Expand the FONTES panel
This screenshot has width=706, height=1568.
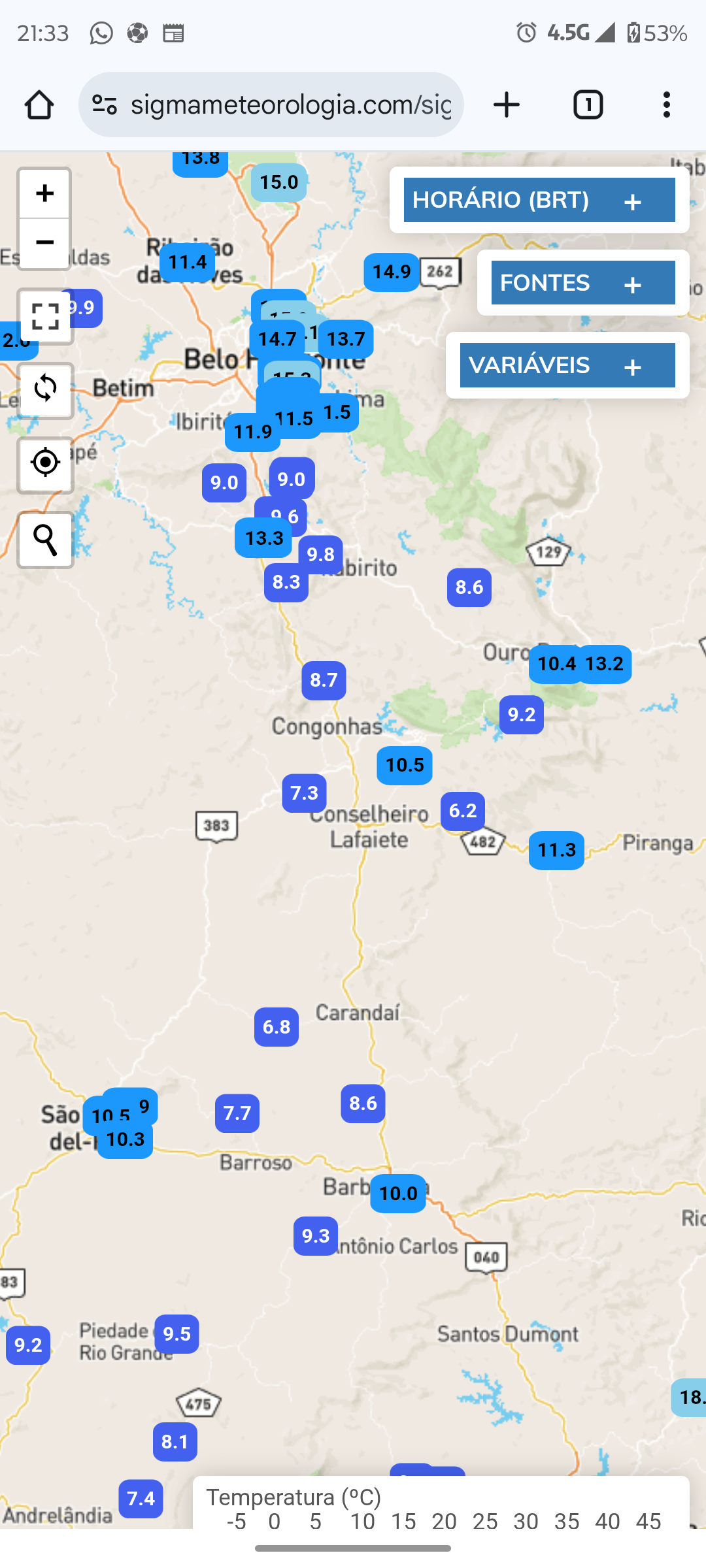pos(583,283)
